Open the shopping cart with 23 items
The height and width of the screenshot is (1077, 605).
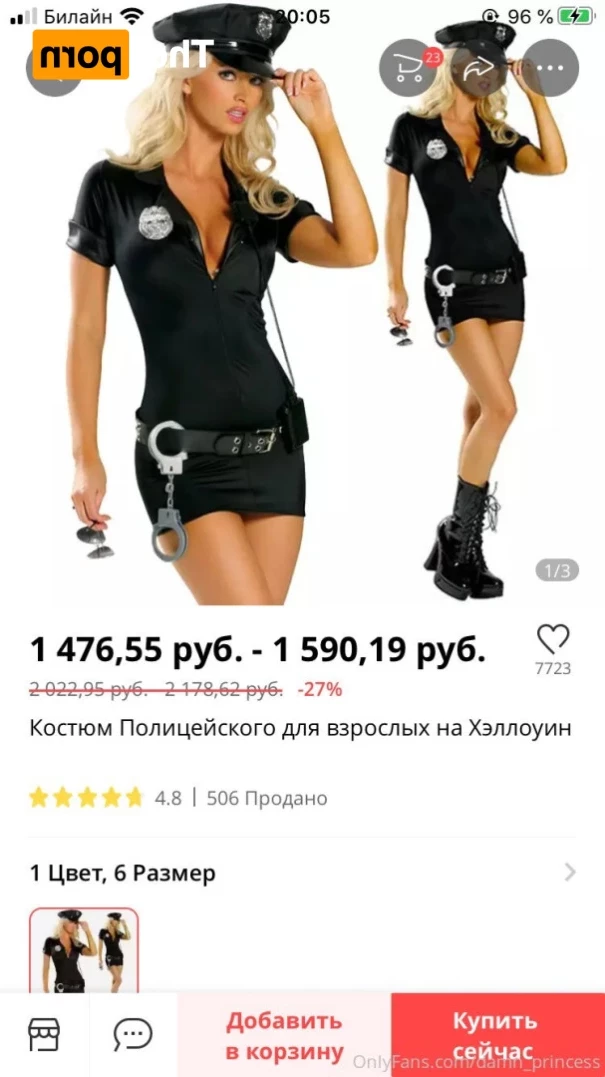(x=408, y=68)
